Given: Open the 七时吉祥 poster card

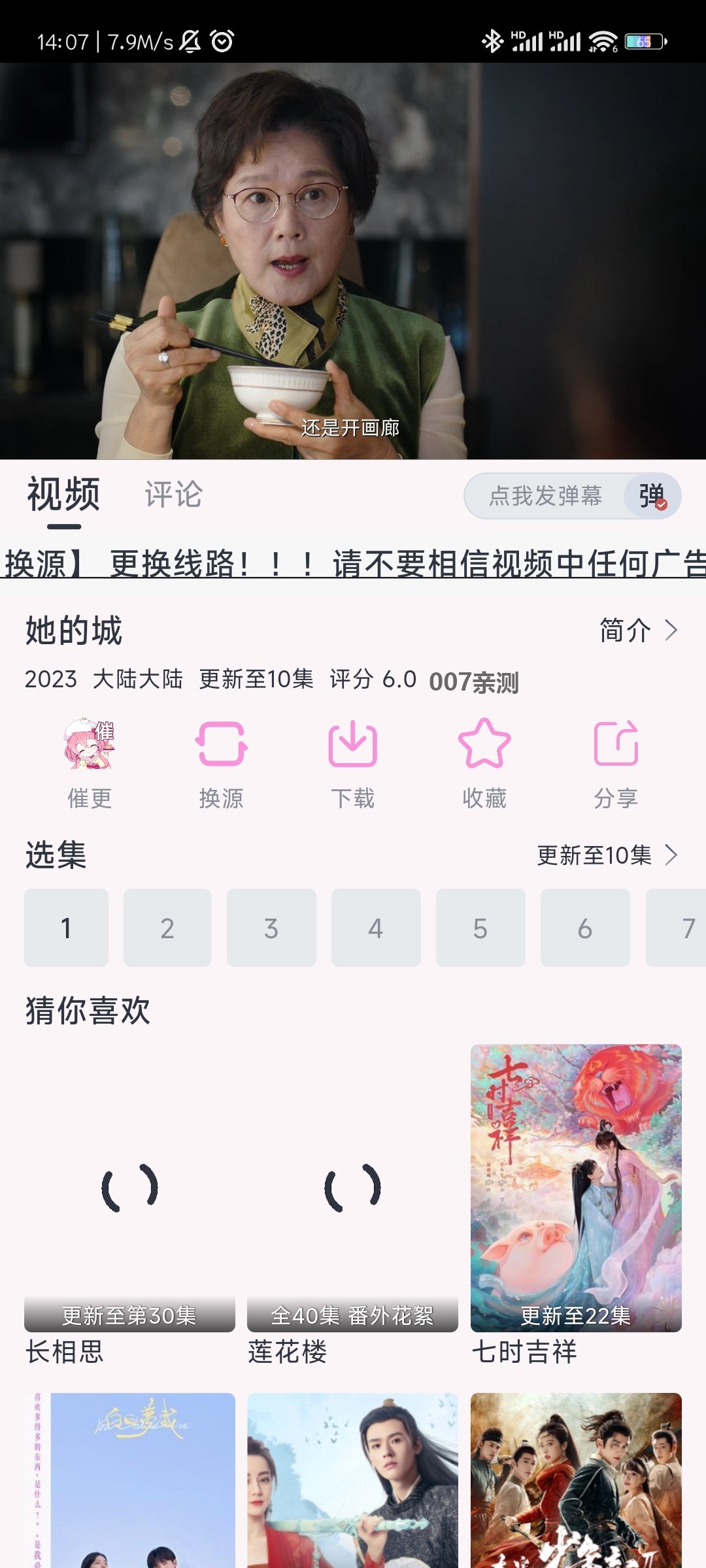Looking at the screenshot, I should pyautogui.click(x=576, y=1189).
